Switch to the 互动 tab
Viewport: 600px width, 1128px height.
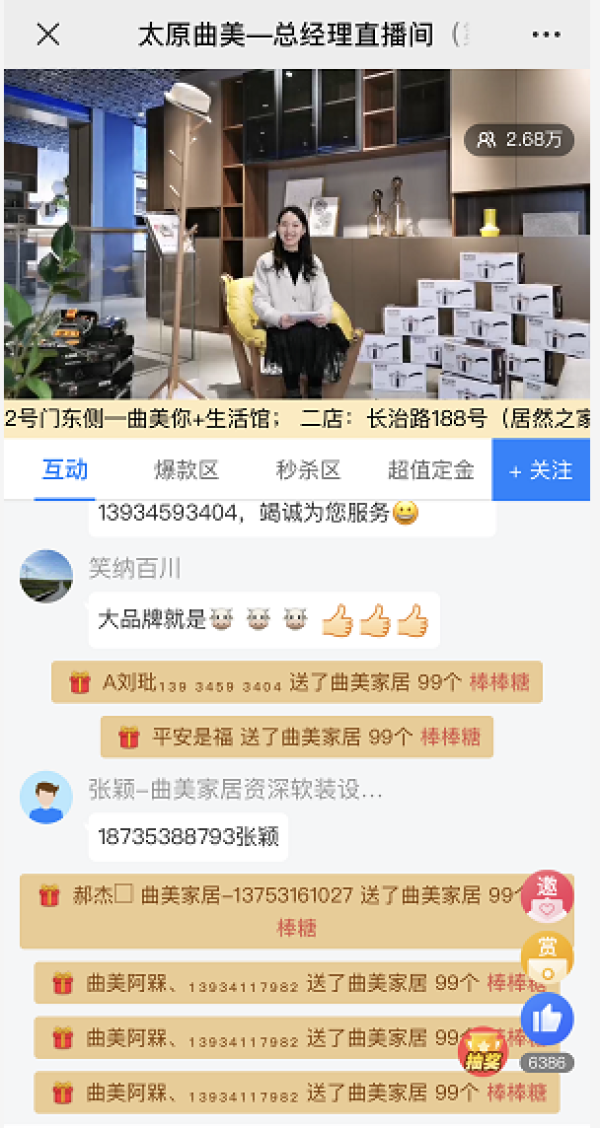pos(65,470)
